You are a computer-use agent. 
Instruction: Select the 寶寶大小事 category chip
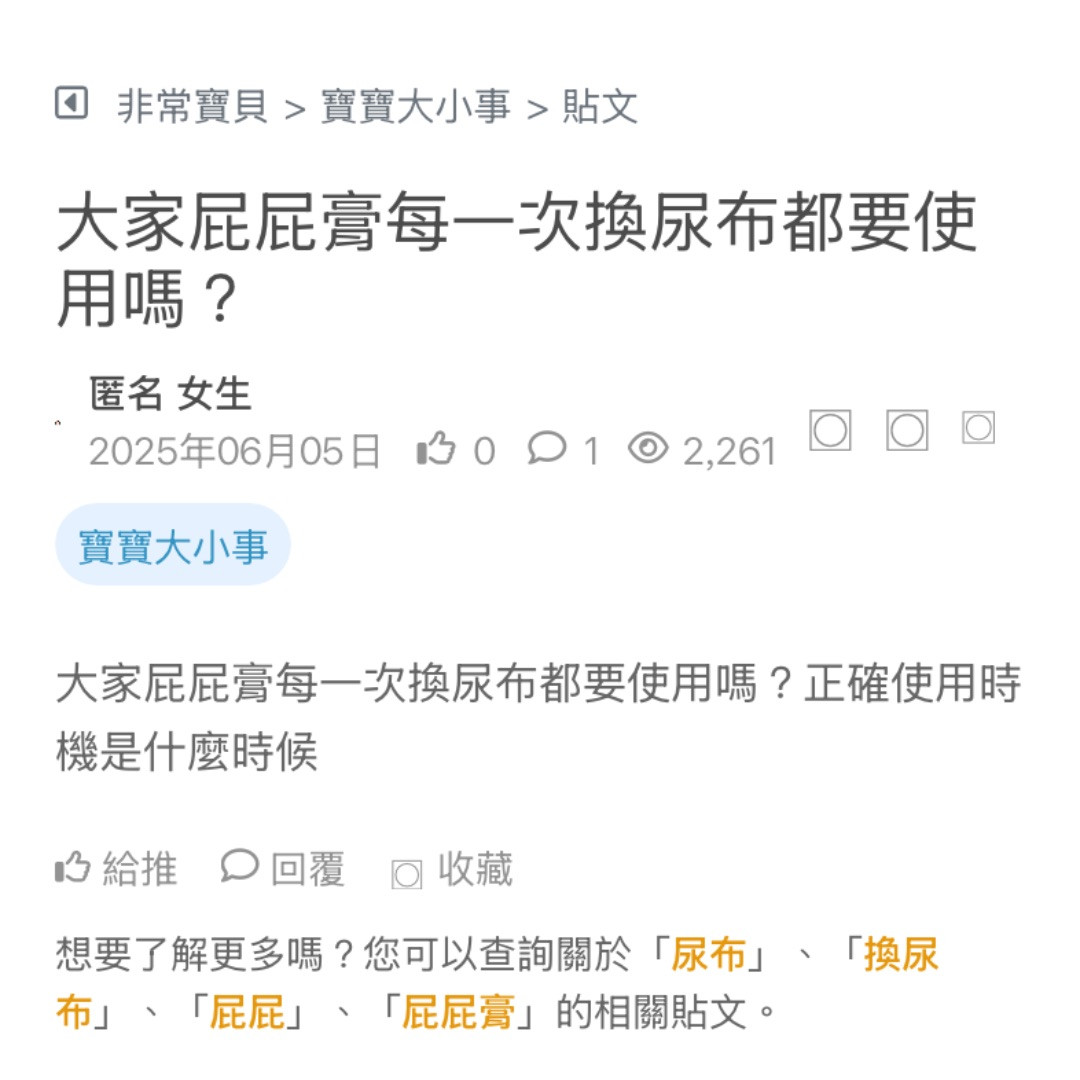(173, 546)
